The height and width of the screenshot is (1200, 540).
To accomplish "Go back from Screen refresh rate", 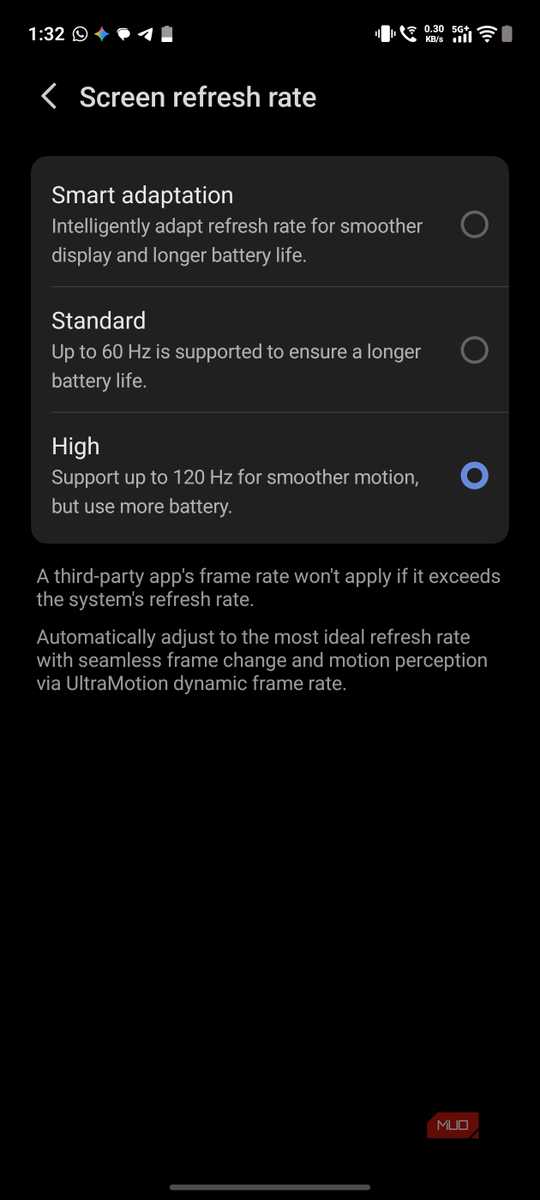I will tap(48, 97).
